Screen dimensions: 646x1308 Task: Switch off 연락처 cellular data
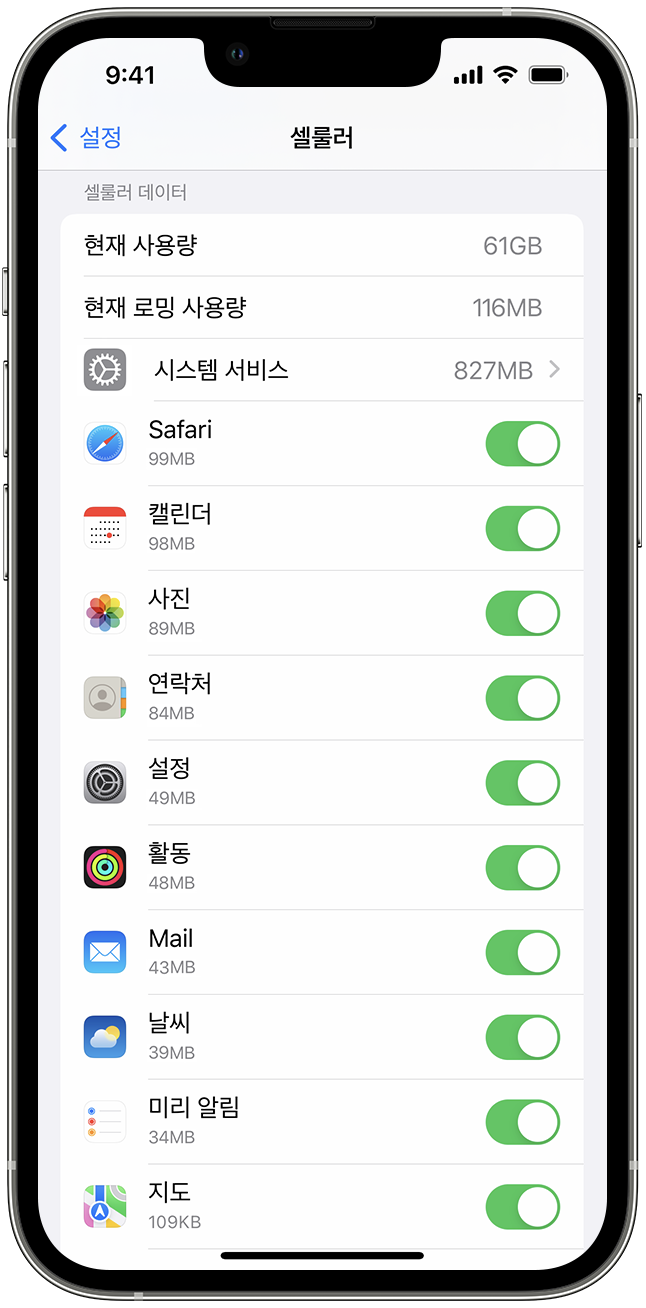(522, 698)
